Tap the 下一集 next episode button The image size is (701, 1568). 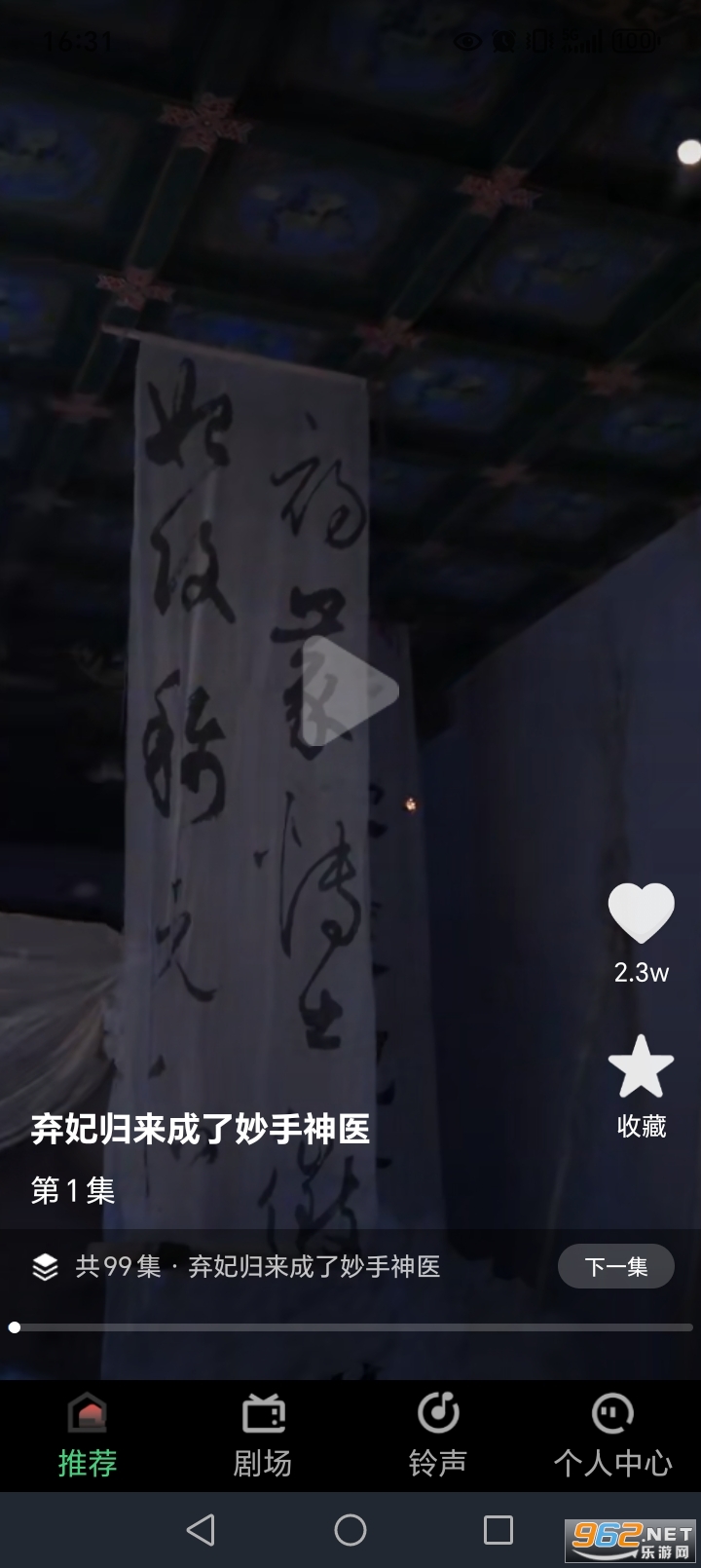click(x=616, y=1266)
